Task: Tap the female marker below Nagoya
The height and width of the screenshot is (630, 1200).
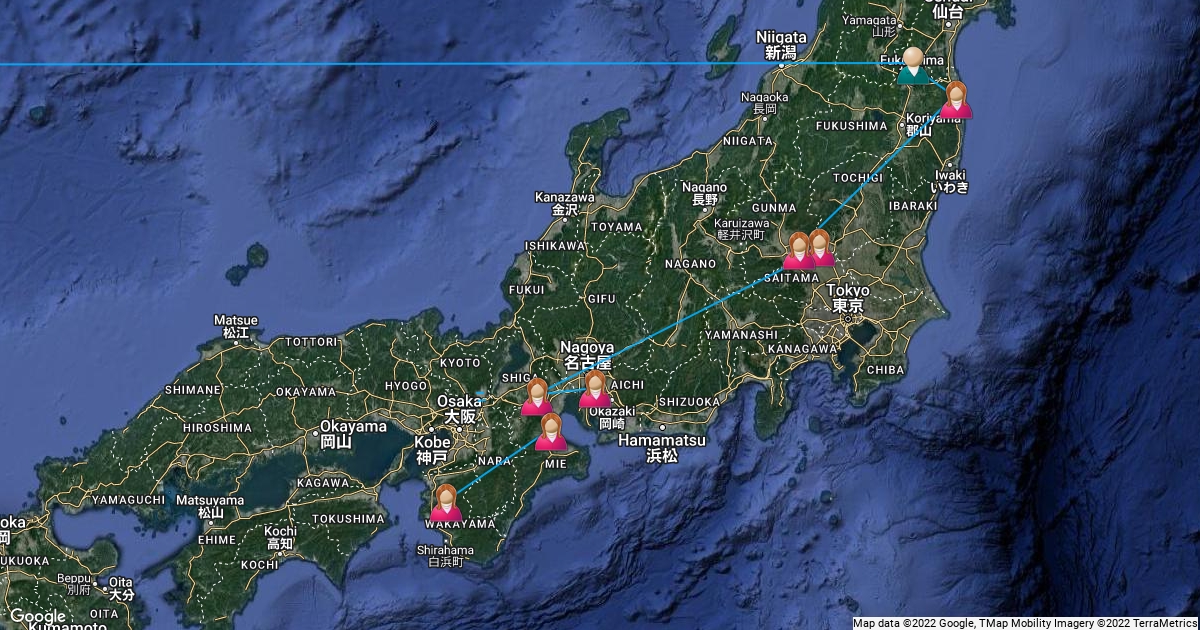Action: click(x=595, y=390)
